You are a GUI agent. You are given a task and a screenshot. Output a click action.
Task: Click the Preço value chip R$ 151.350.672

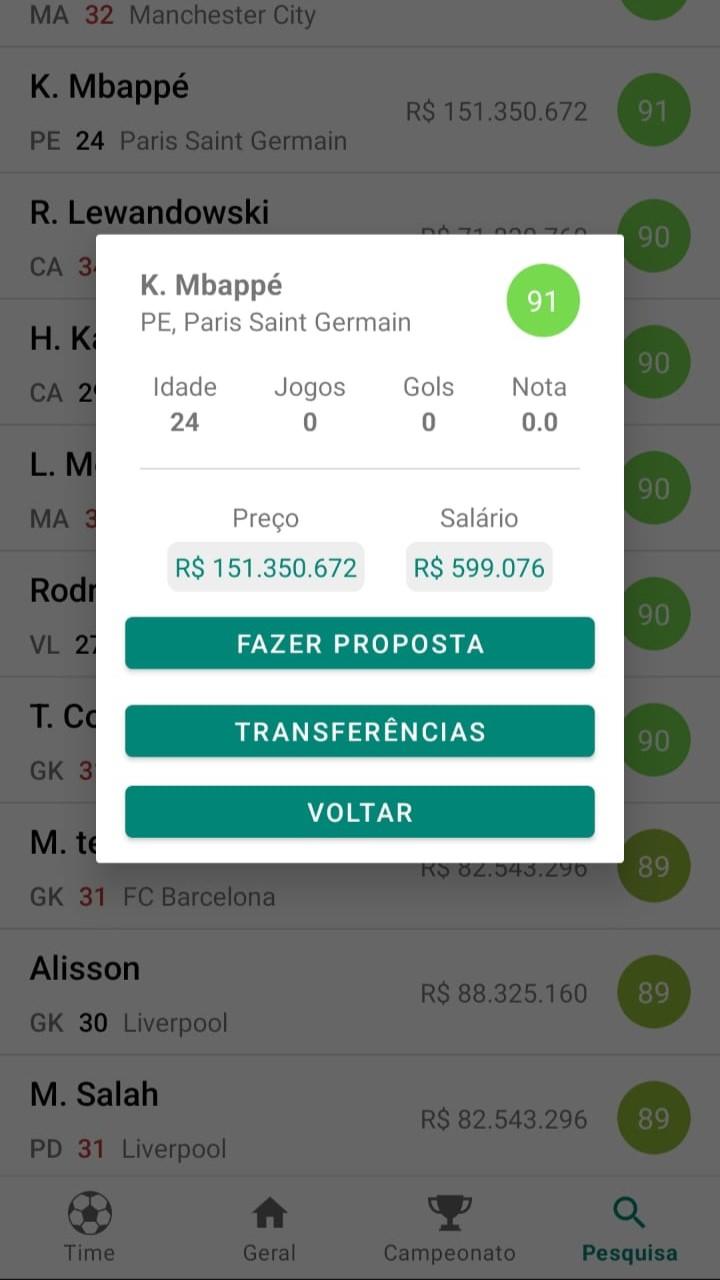[x=265, y=567]
